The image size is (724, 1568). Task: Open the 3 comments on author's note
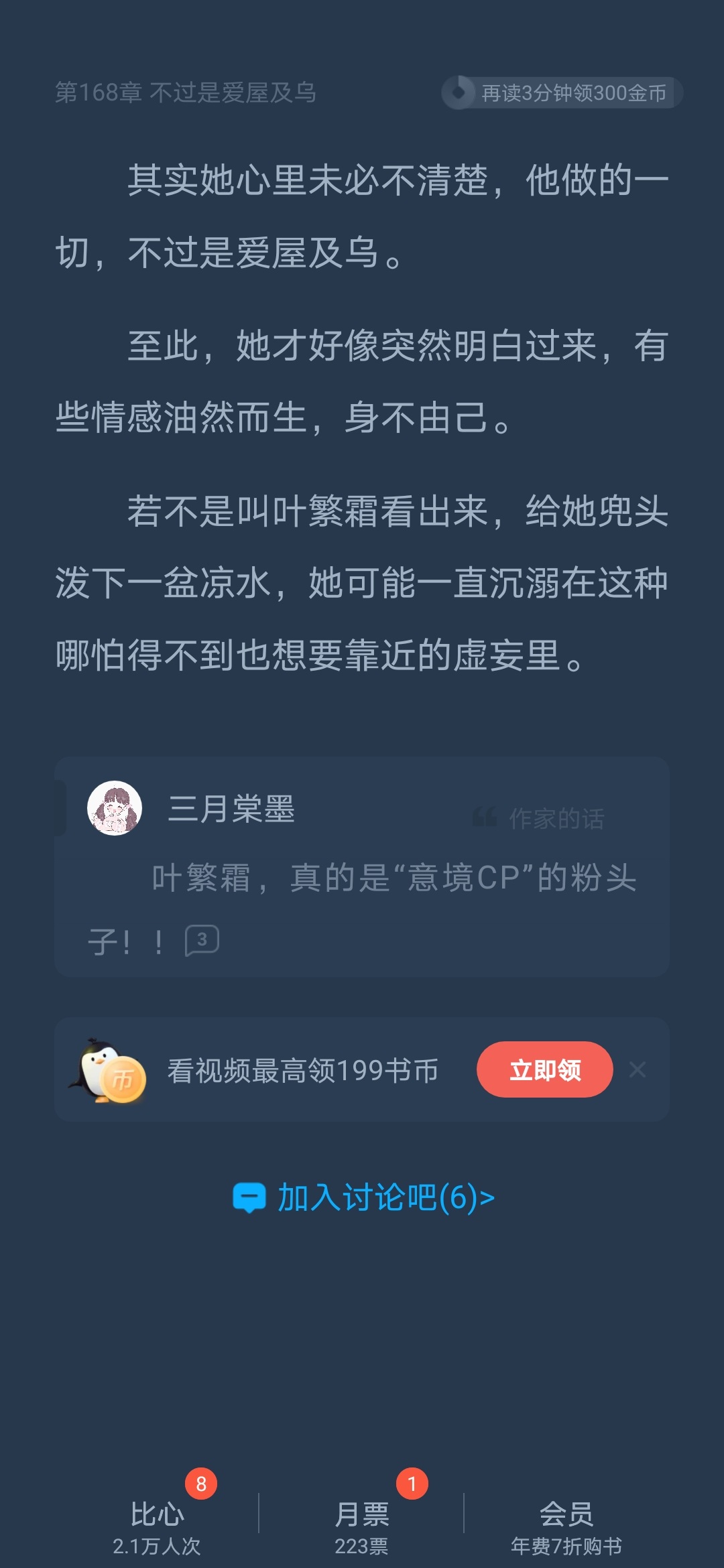(202, 940)
